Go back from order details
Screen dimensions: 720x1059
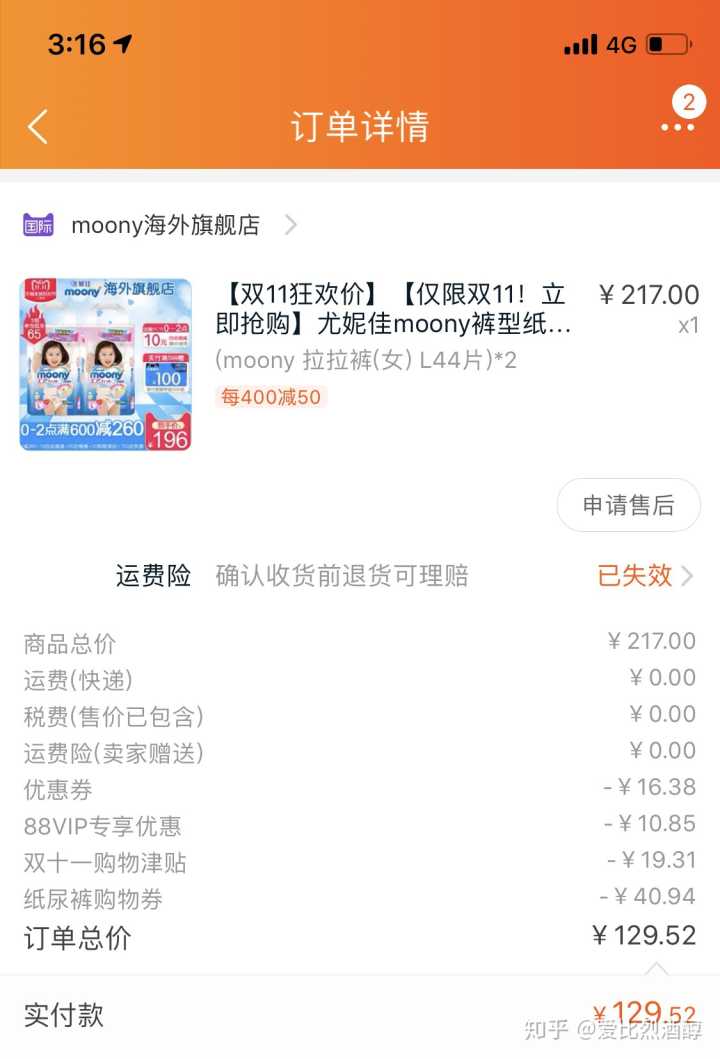tap(38, 127)
